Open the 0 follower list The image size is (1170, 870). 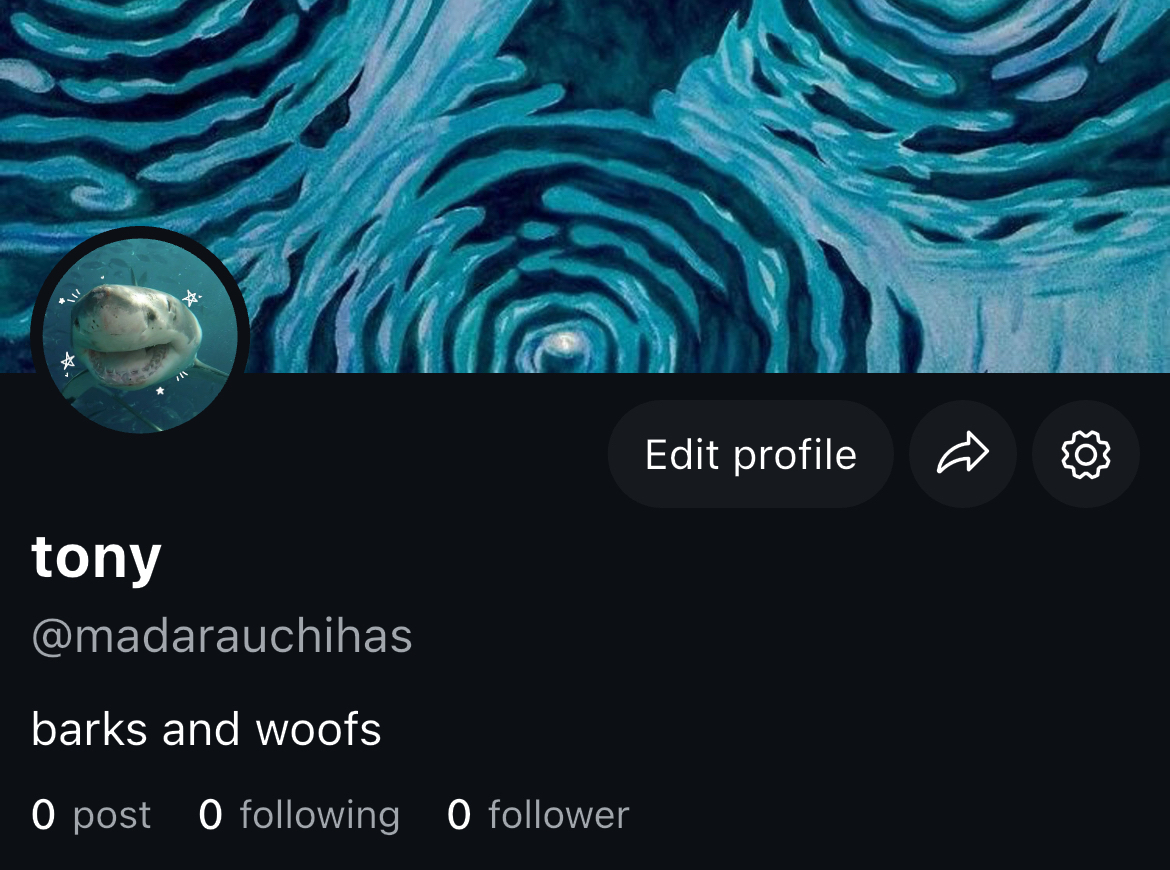(x=538, y=815)
